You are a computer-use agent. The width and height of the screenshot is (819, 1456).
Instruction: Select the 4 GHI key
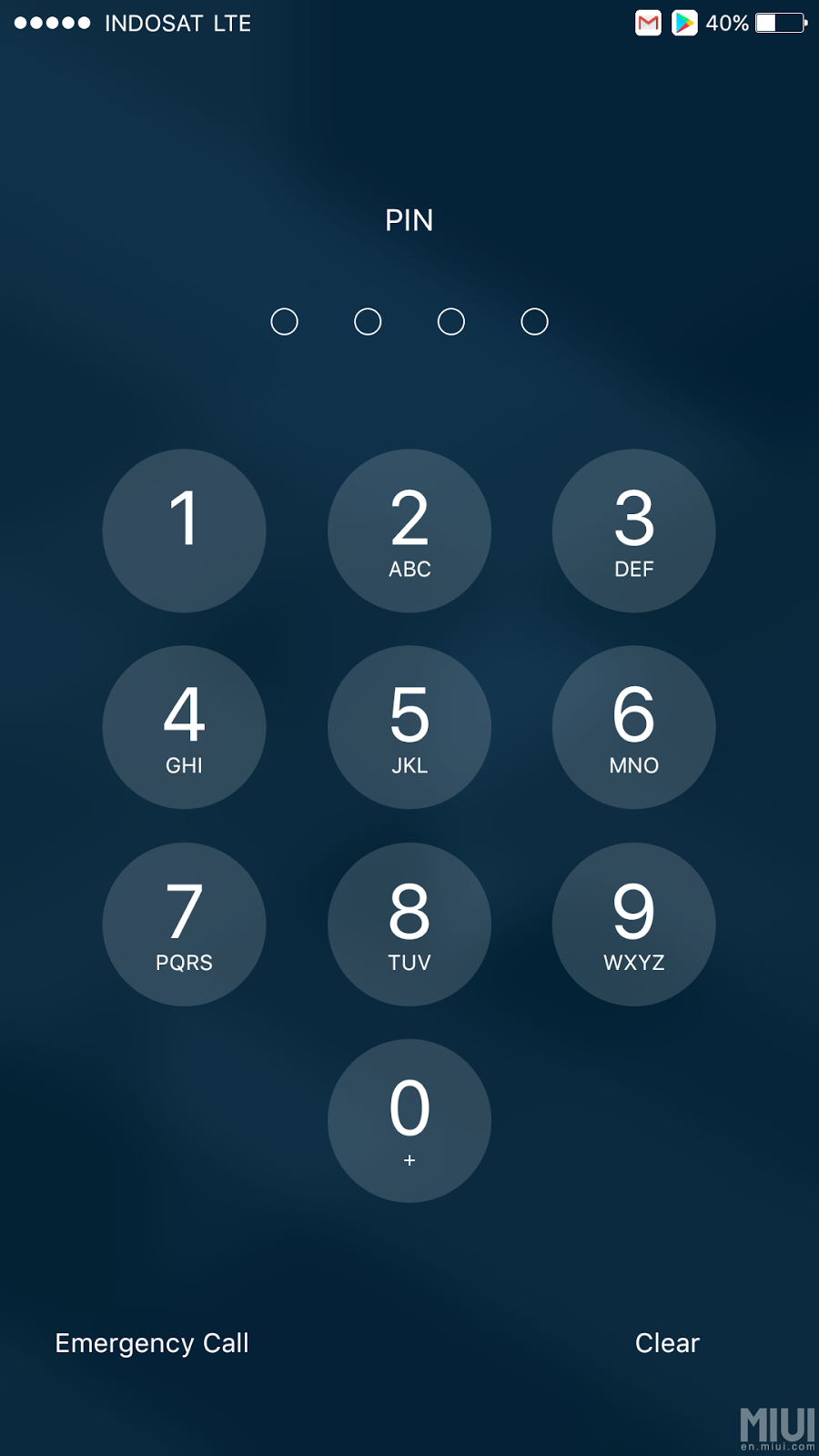coord(184,727)
